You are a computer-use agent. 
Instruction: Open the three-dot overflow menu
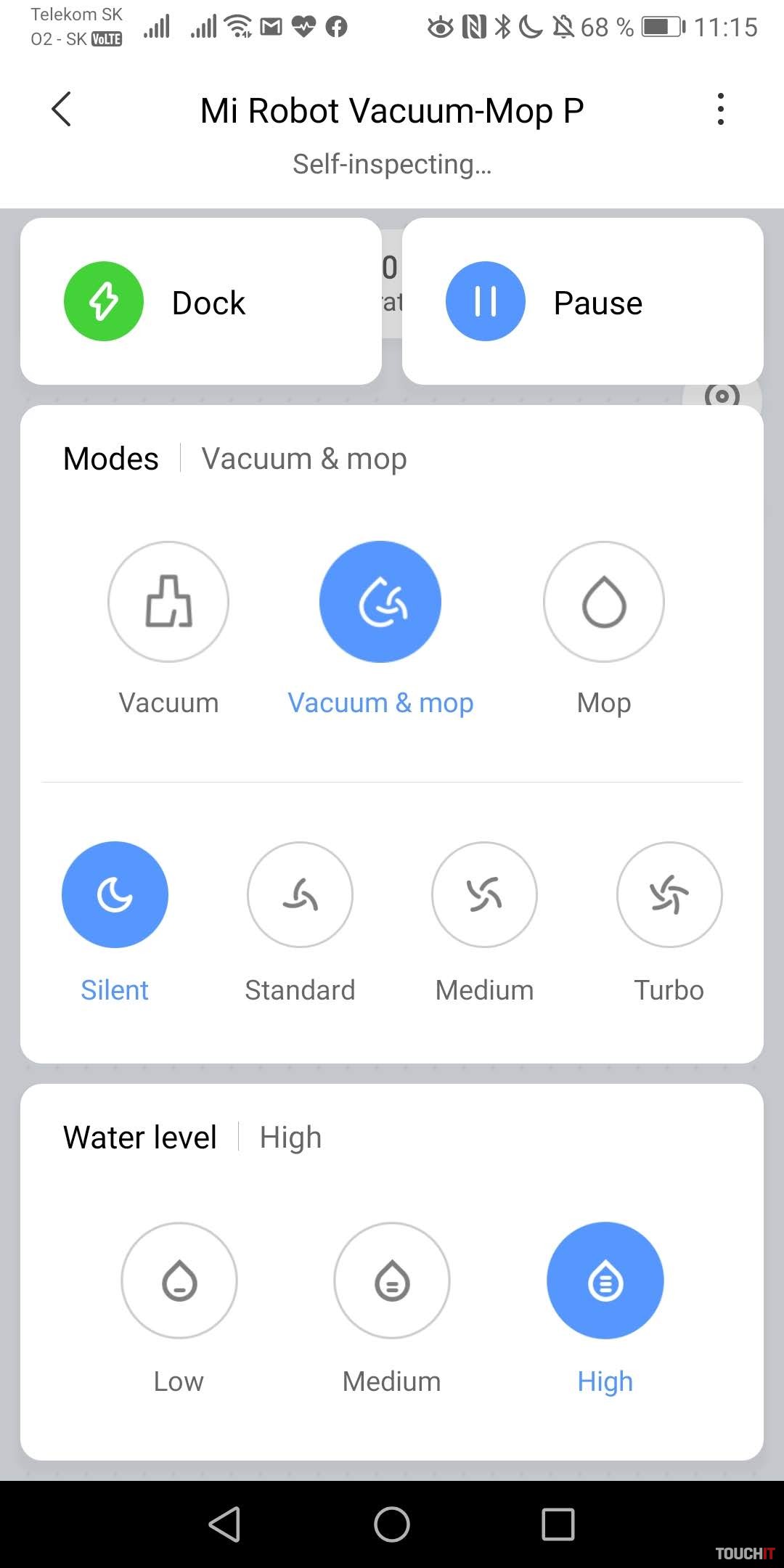(x=720, y=110)
